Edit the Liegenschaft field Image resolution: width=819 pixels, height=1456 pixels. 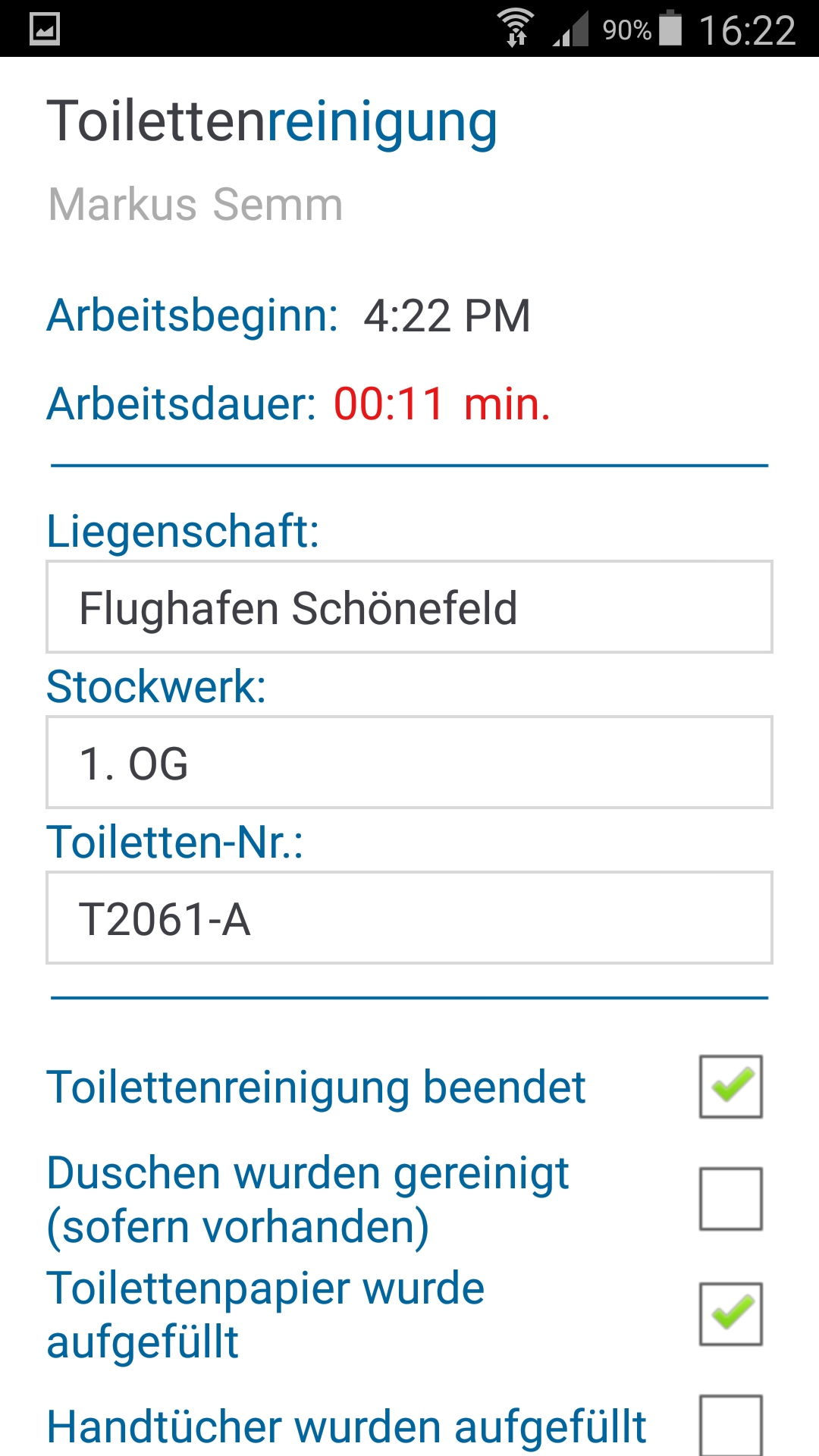[409, 607]
